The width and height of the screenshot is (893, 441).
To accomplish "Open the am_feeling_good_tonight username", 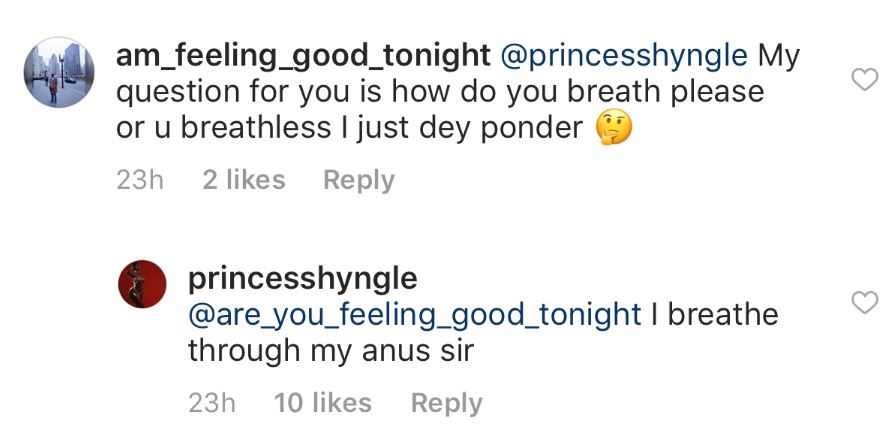I will pyautogui.click(x=303, y=56).
